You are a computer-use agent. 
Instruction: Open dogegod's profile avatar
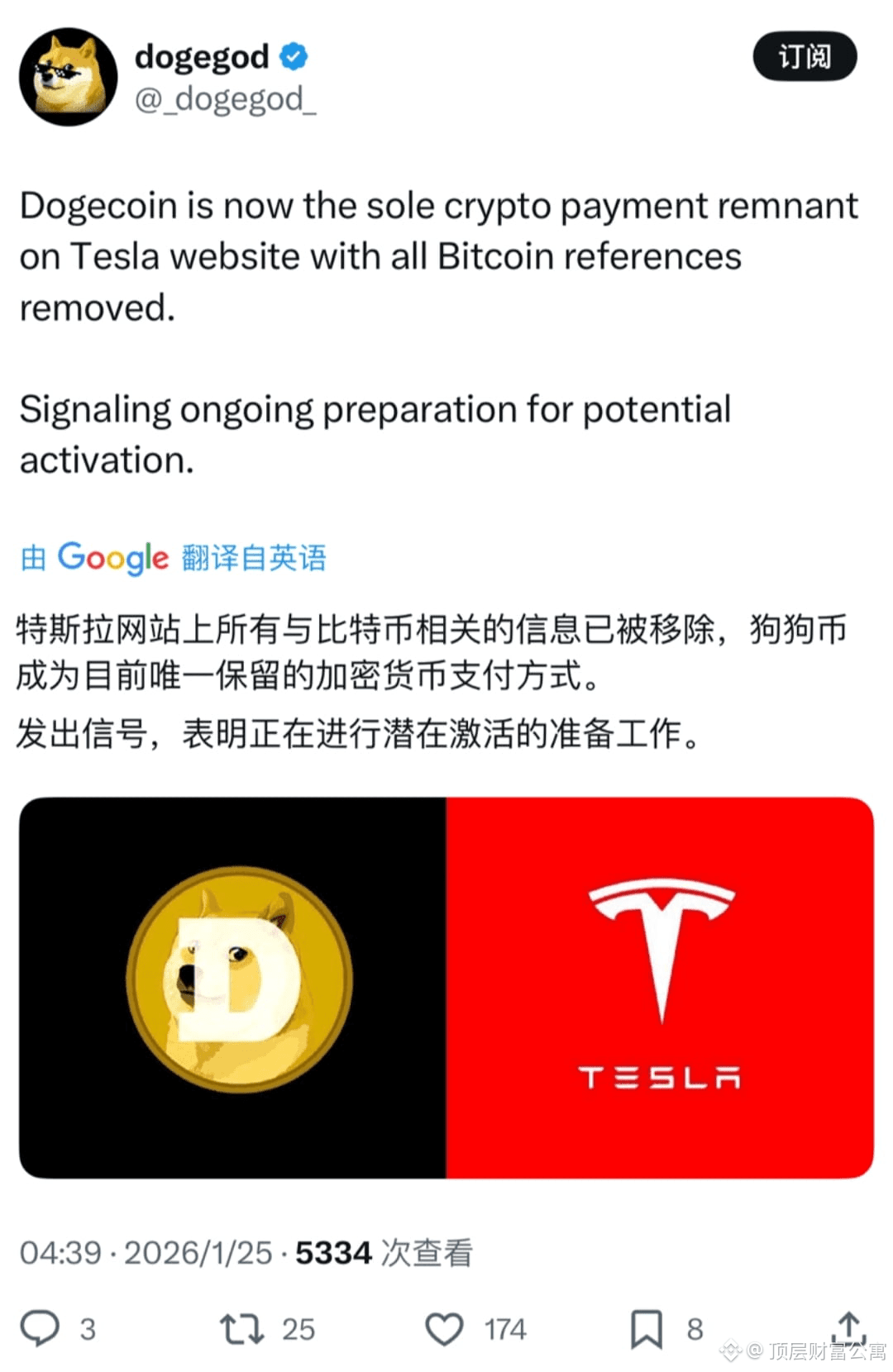pyautogui.click(x=70, y=76)
